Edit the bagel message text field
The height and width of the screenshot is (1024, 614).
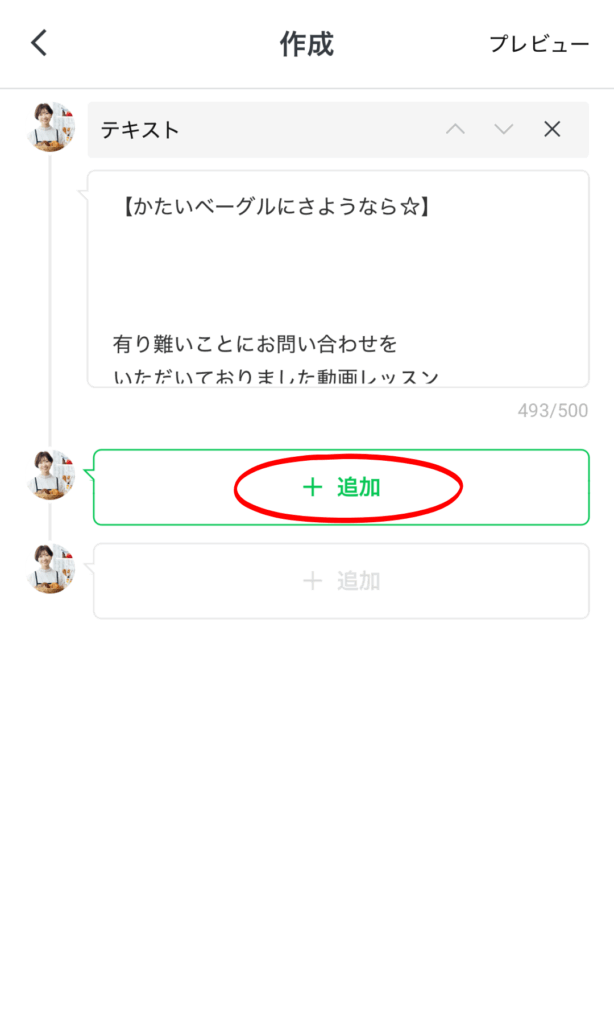coord(338,279)
